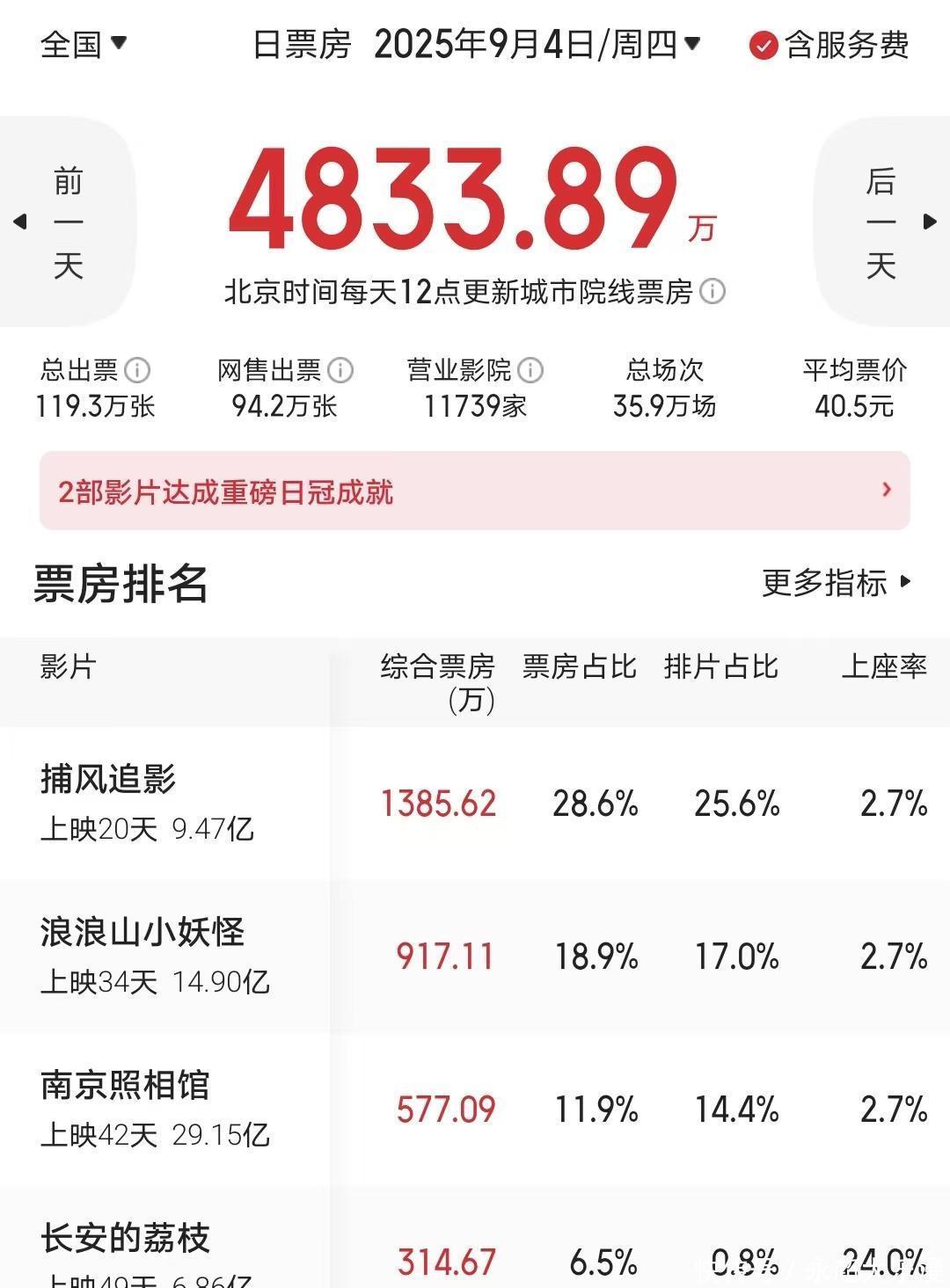Image resolution: width=950 pixels, height=1288 pixels.
Task: Open details for 捕风追影
Action: (475, 803)
